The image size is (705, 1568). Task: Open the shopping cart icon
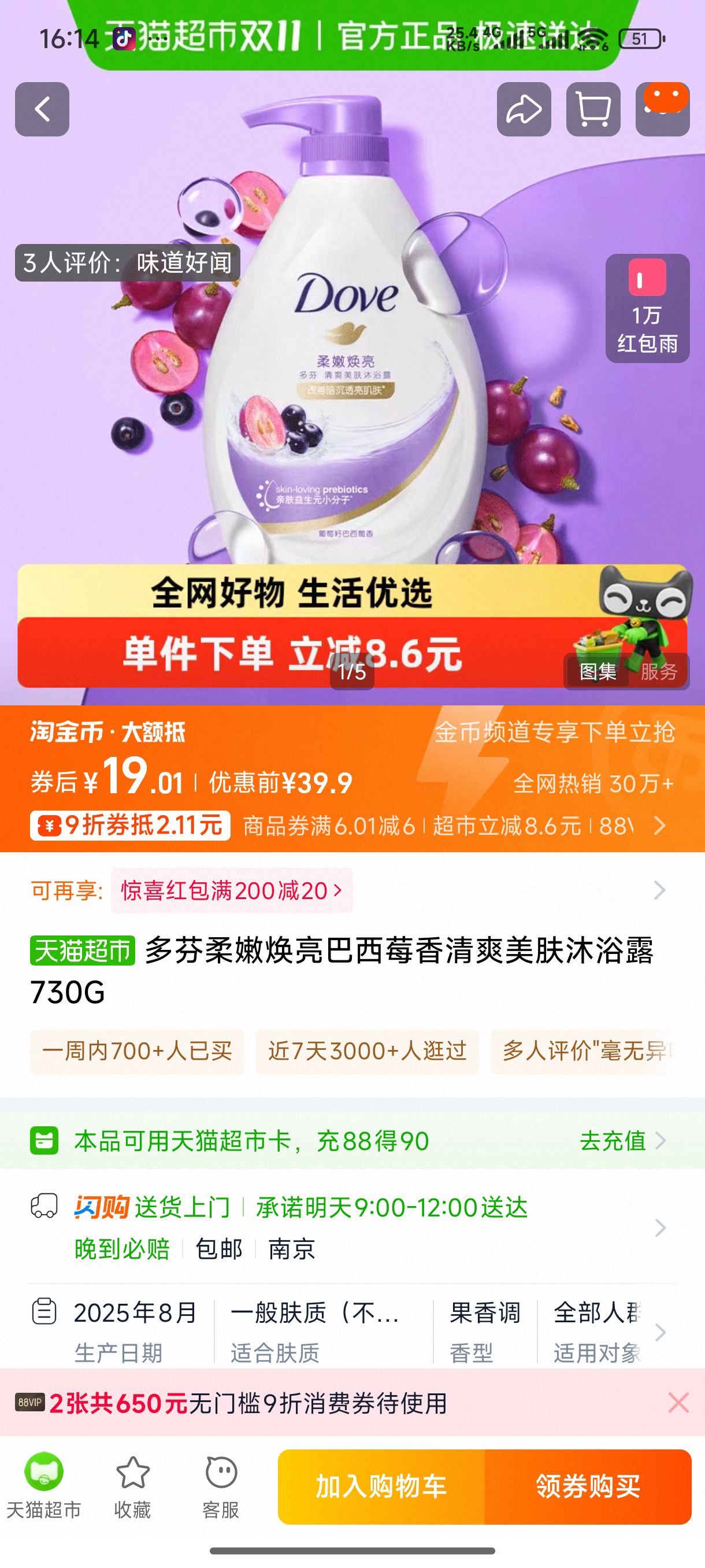[x=593, y=110]
